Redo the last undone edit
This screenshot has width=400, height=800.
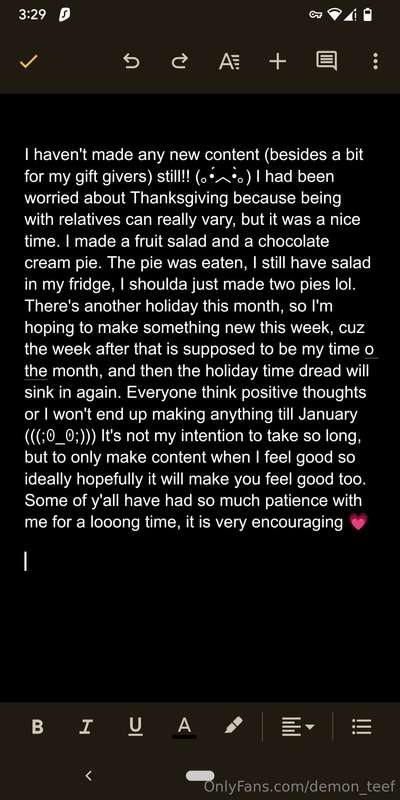coord(179,62)
